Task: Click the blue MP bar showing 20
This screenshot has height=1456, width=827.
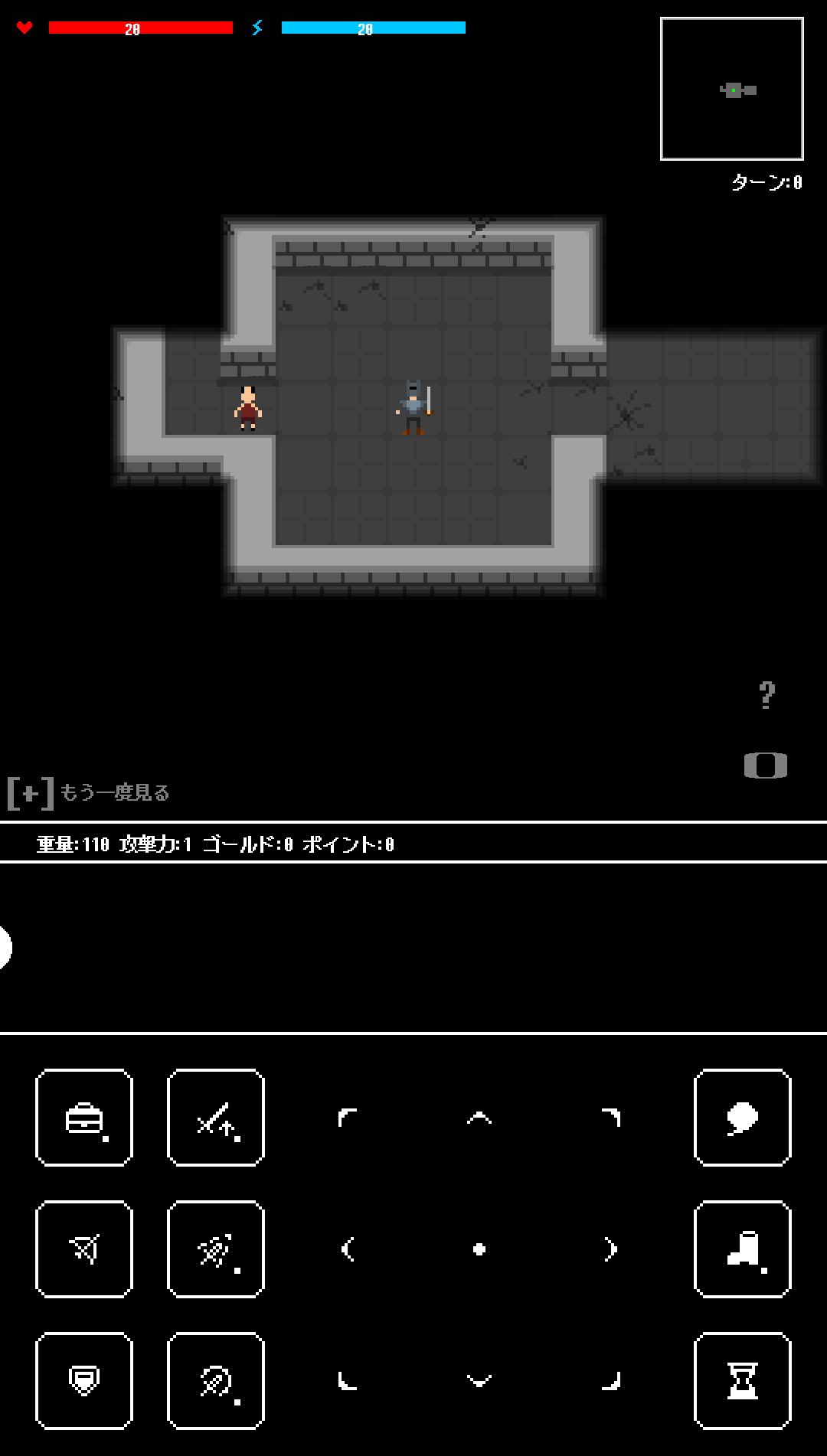Action: coord(373,29)
